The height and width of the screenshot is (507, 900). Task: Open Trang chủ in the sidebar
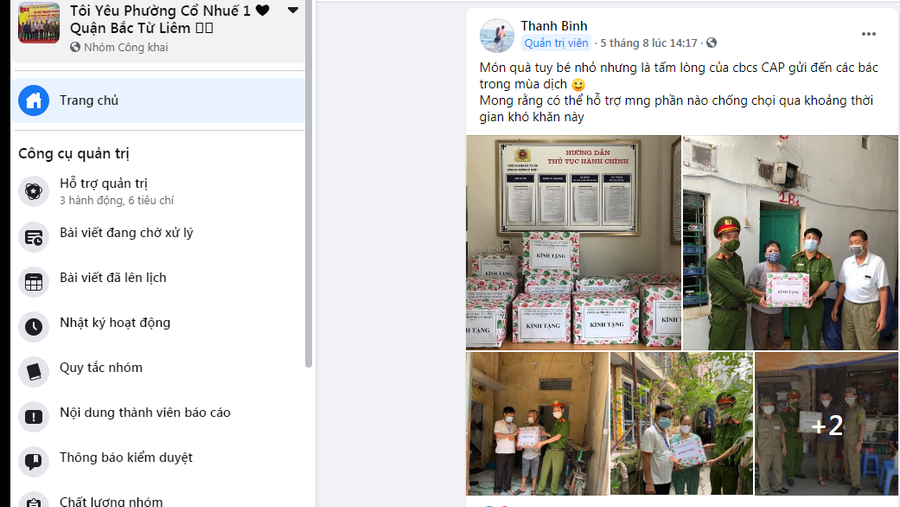click(x=88, y=100)
